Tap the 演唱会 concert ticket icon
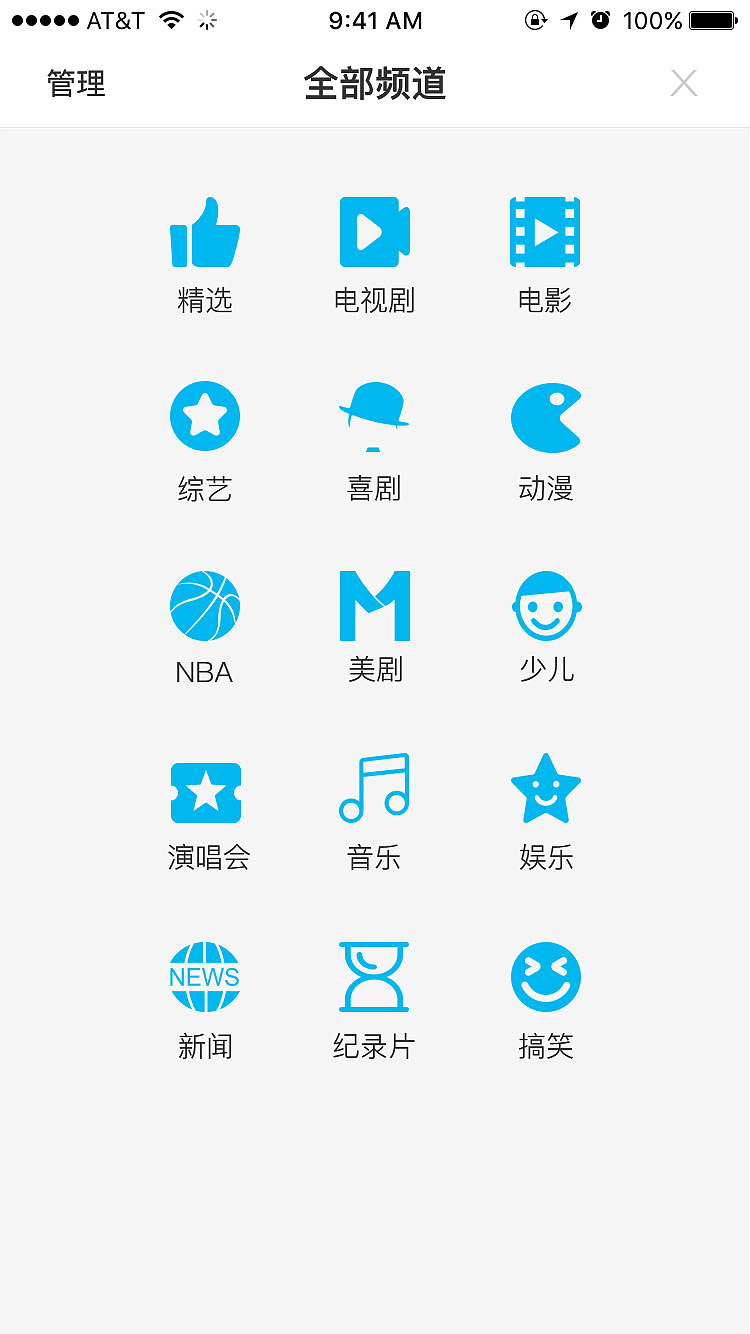Screen dimensions: 750x1334 pos(206,790)
